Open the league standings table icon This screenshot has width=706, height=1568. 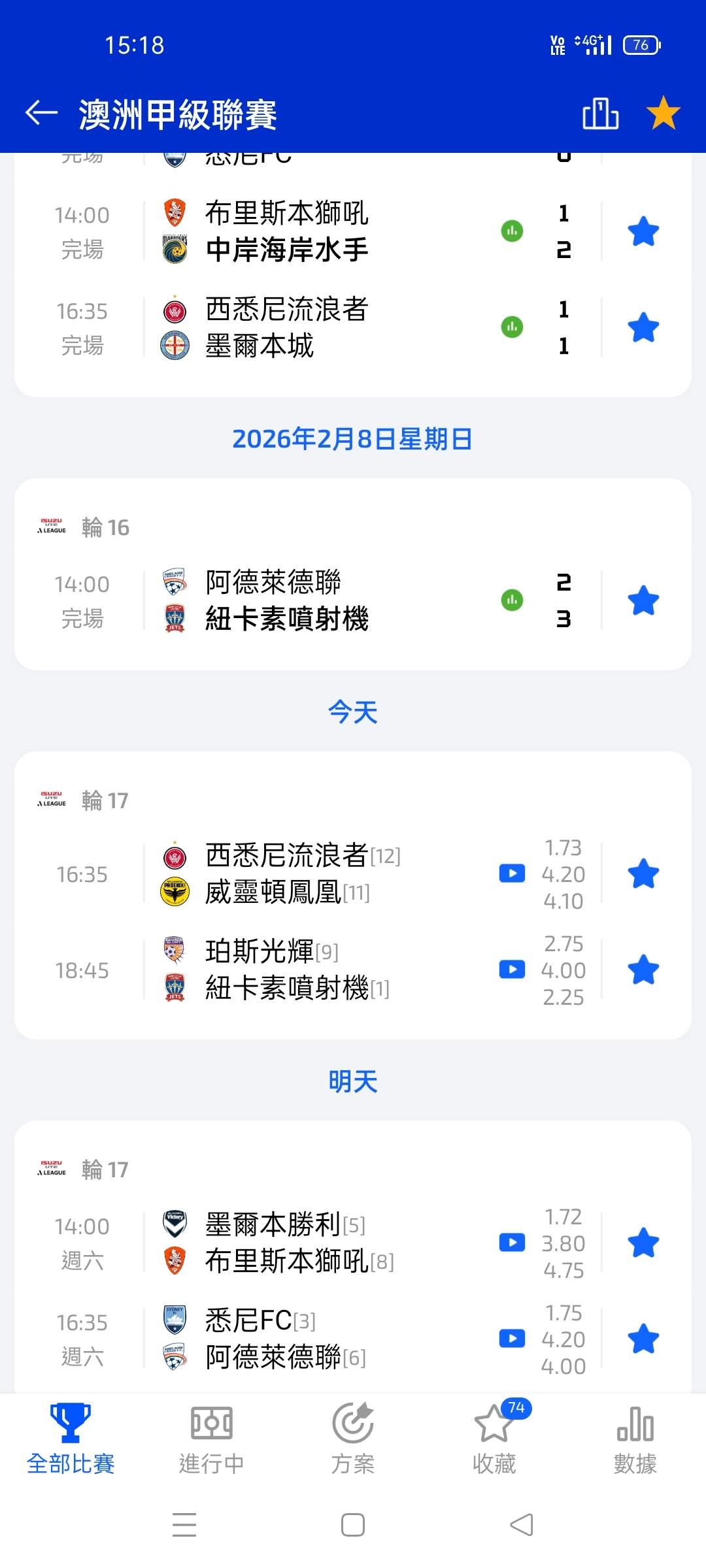[x=600, y=114]
